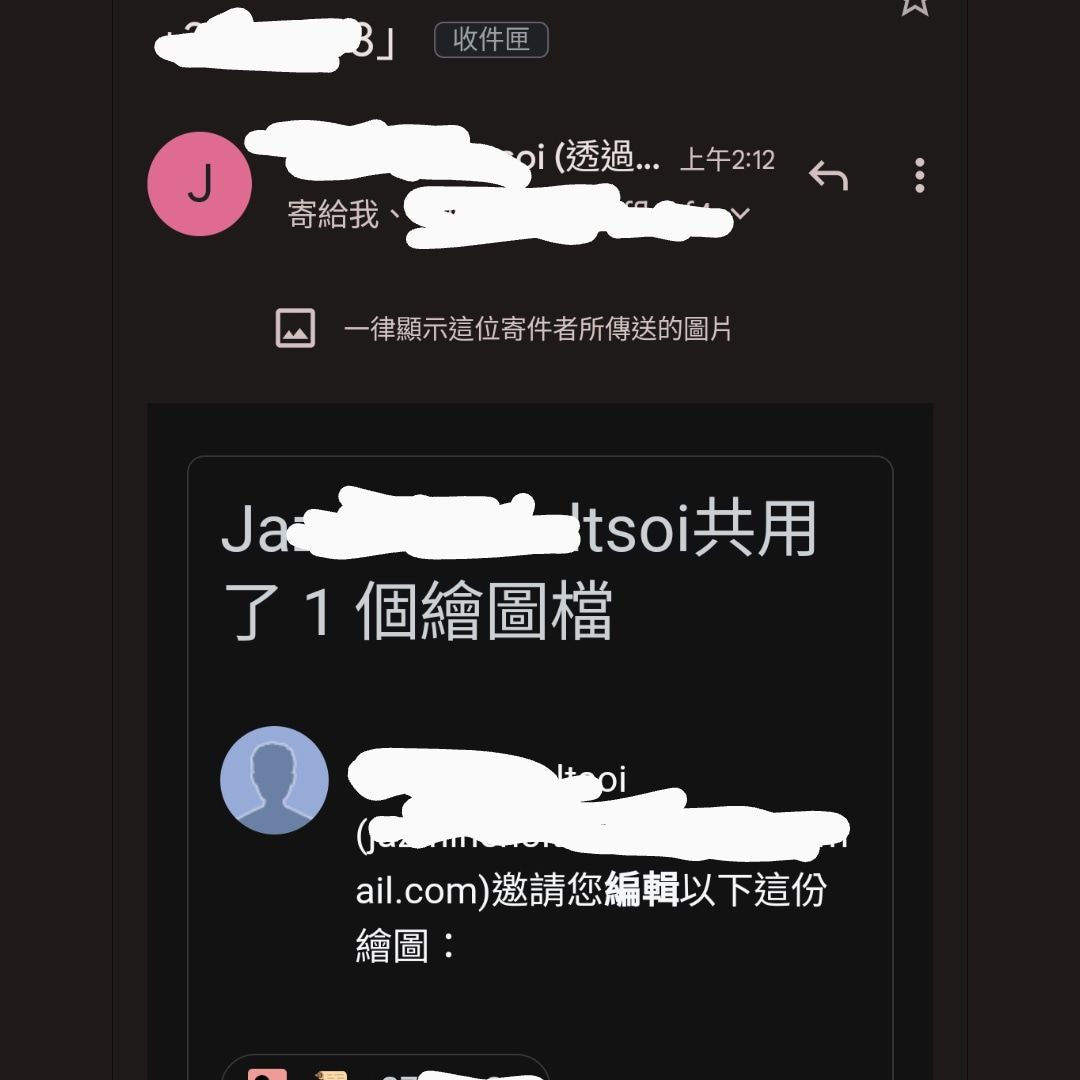
Task: Tap the 收件匣 label chip
Action: [x=491, y=39]
